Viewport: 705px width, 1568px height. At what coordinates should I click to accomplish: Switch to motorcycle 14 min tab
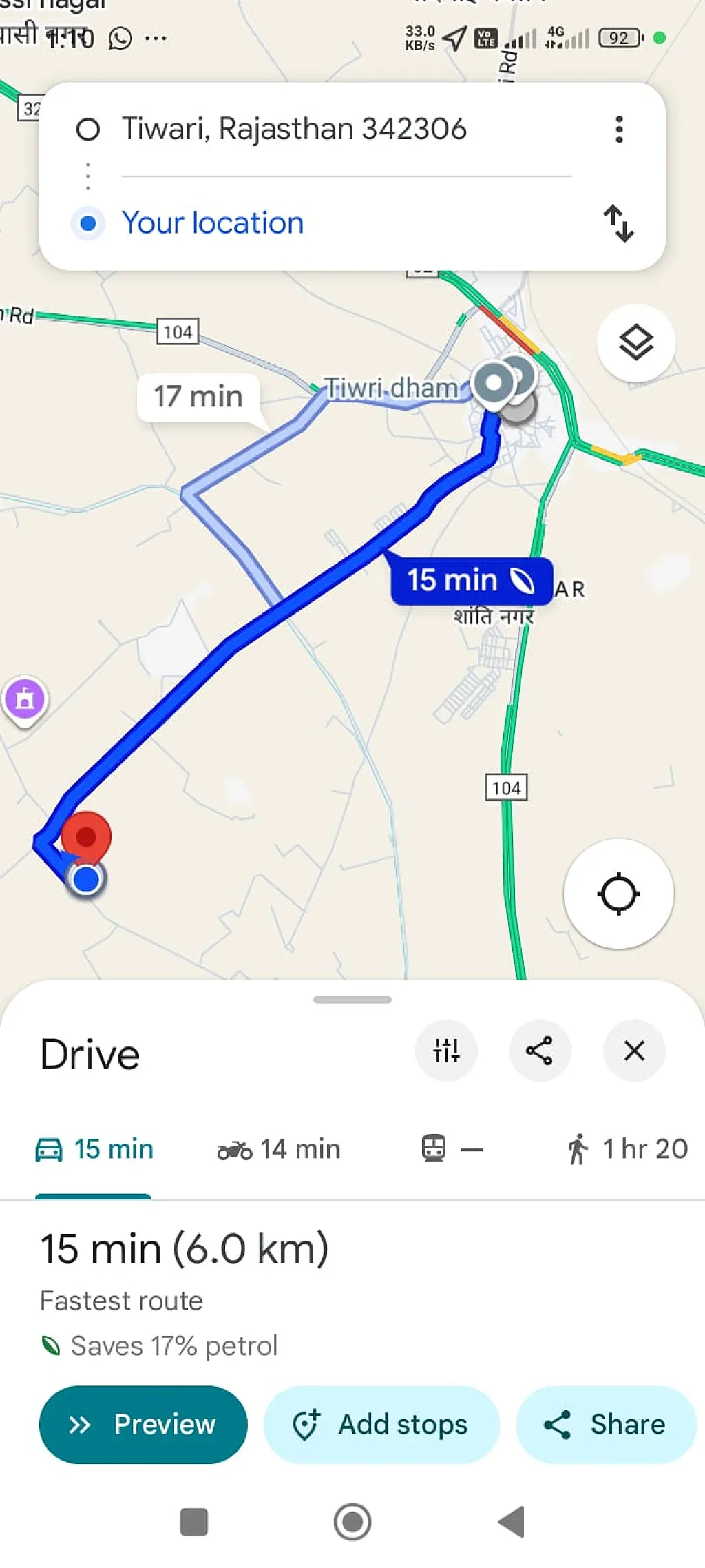click(x=279, y=1149)
